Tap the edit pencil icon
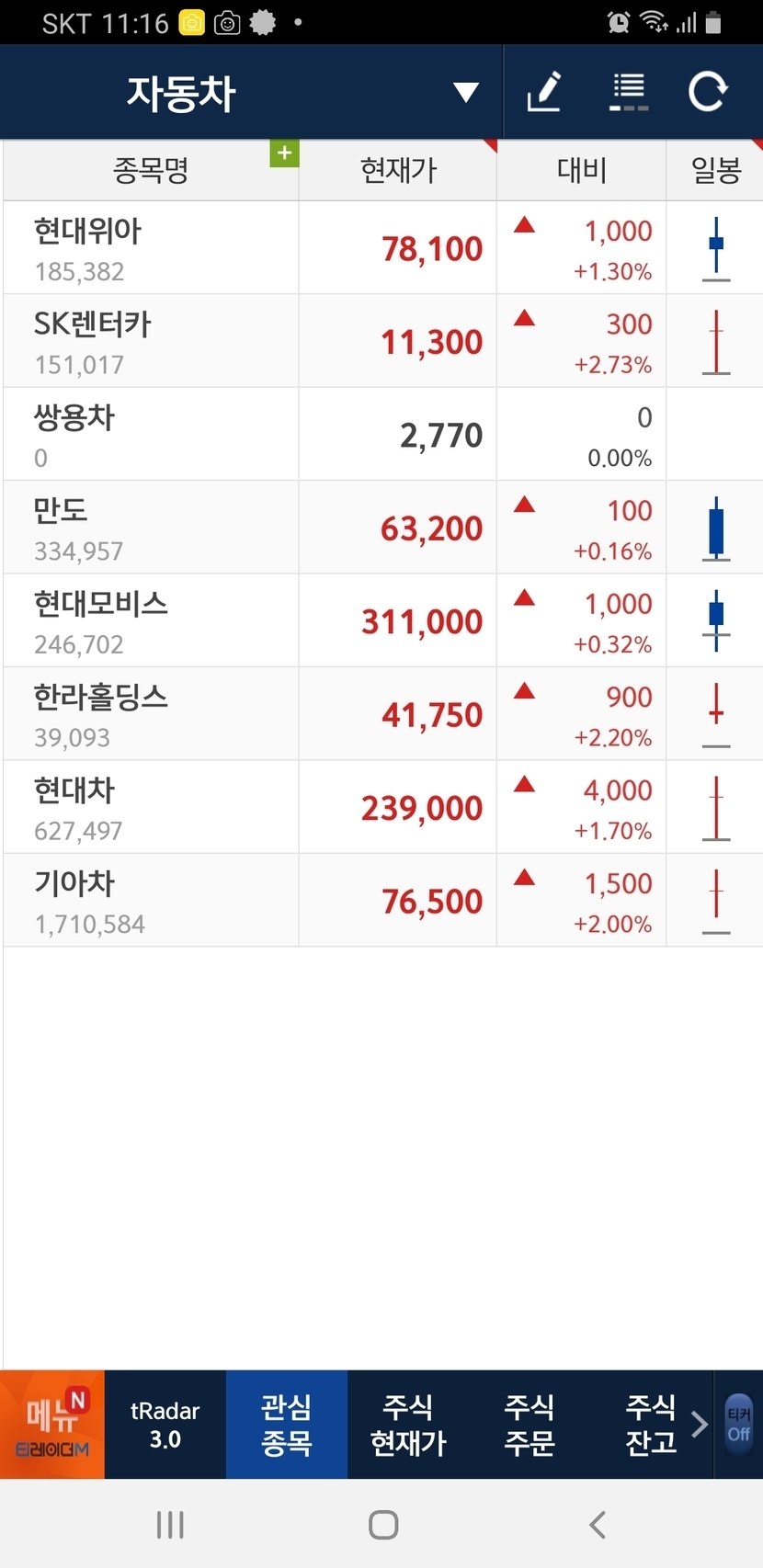The height and width of the screenshot is (1568, 763). [543, 93]
